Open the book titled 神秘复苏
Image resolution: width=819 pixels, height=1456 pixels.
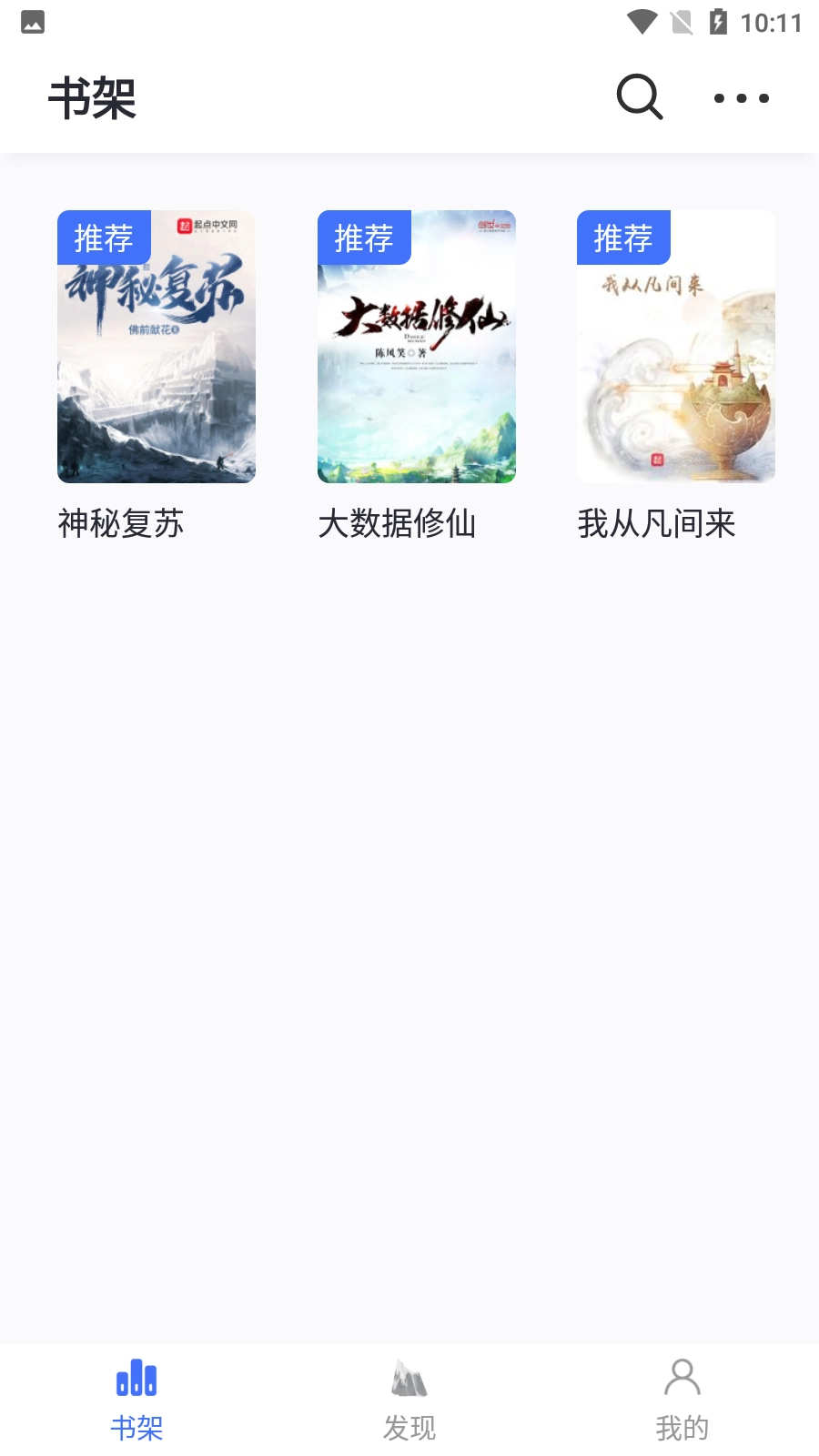(x=157, y=346)
